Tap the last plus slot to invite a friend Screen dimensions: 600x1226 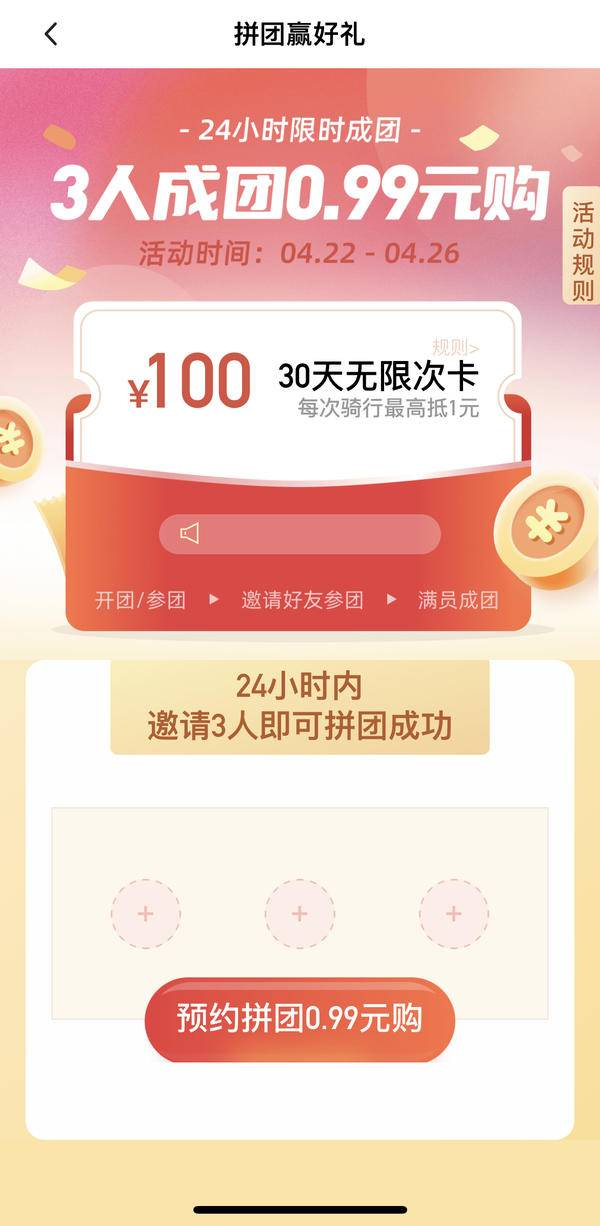[x=454, y=914]
